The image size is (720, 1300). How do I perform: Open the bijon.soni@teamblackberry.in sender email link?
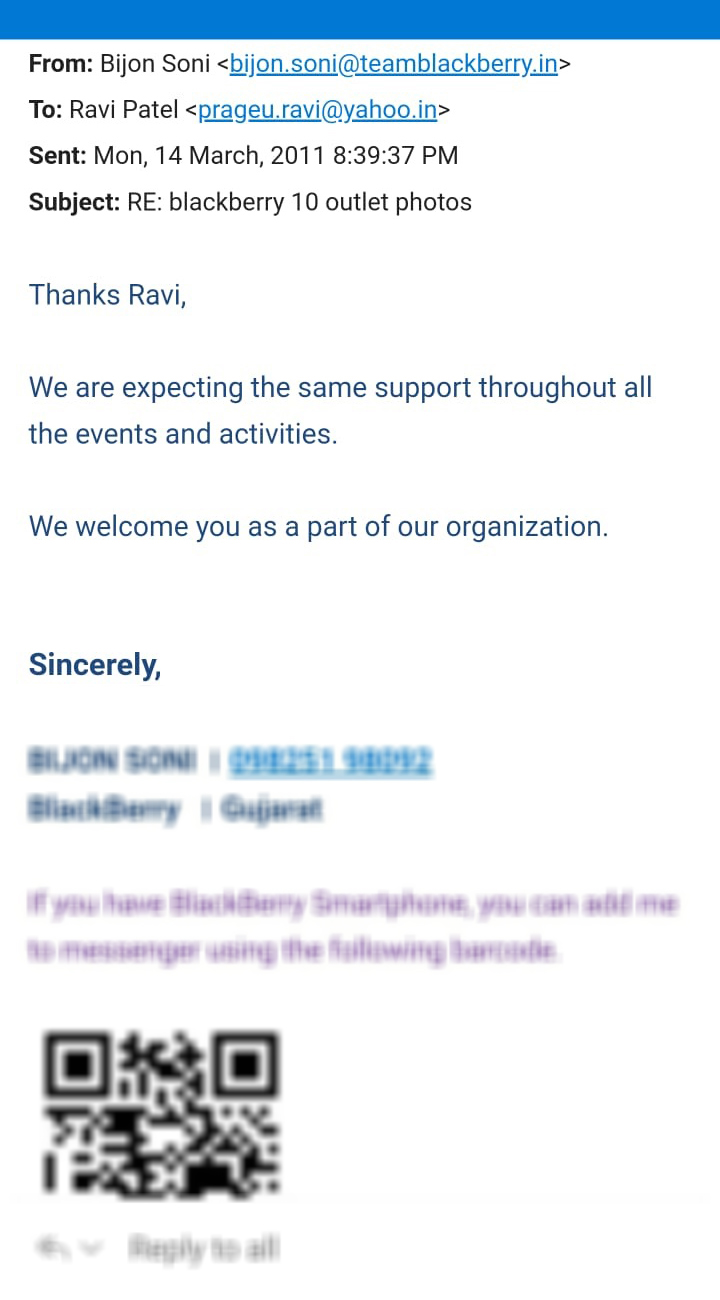[x=394, y=64]
